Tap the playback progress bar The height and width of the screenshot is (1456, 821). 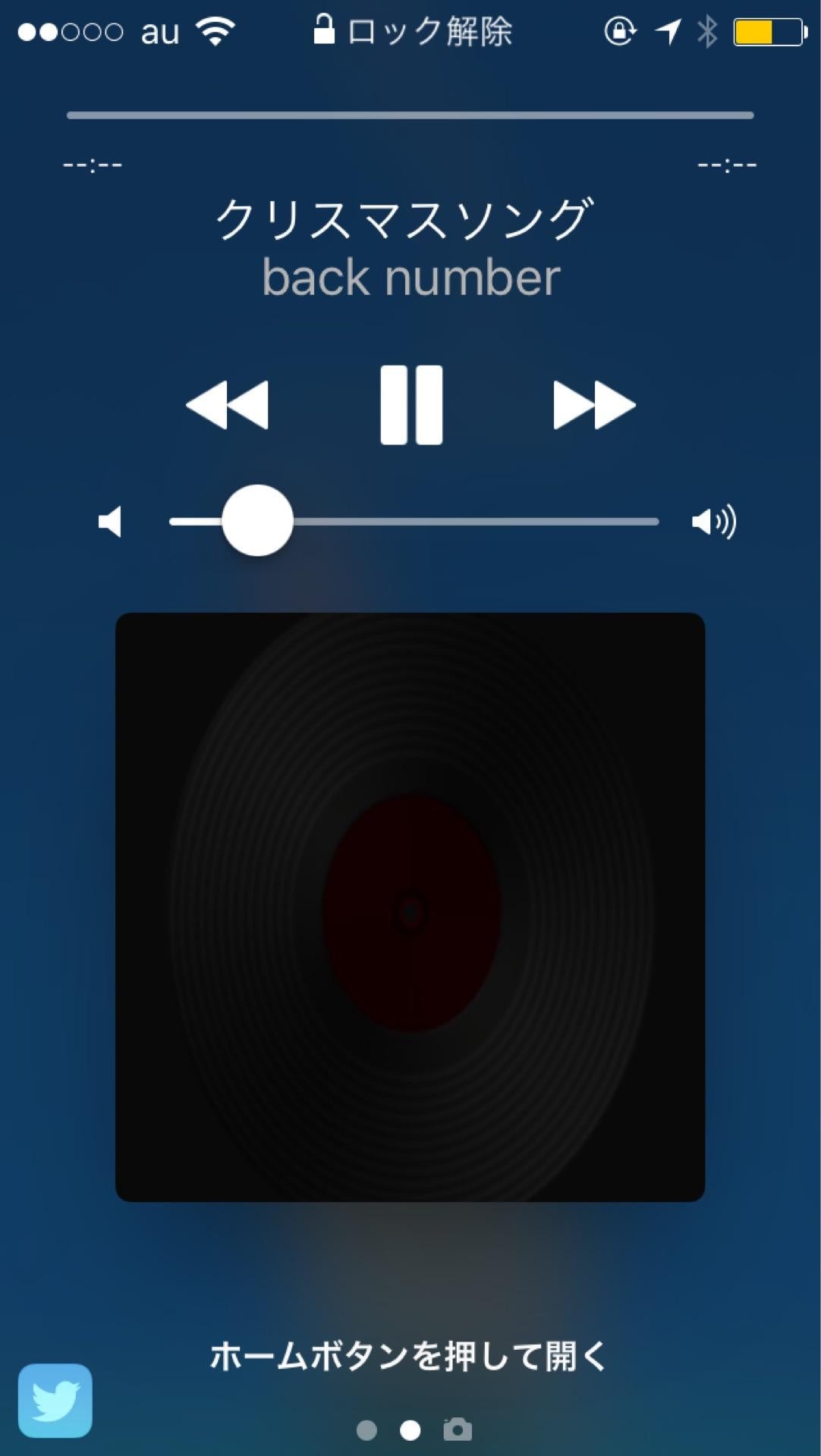point(410,115)
